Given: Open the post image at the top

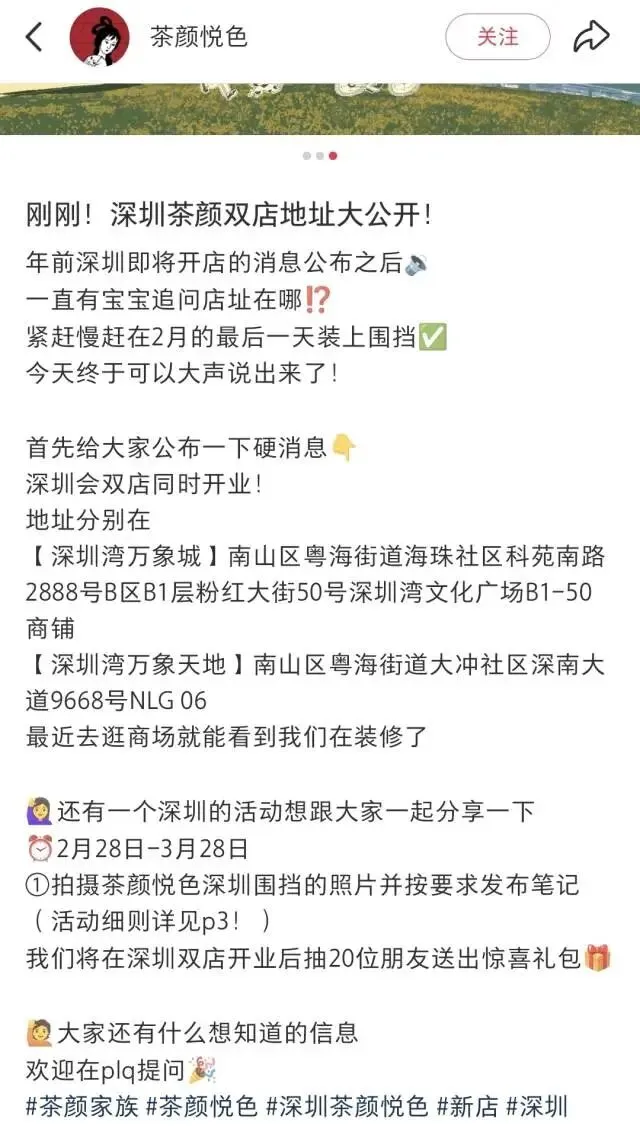Looking at the screenshot, I should [320, 109].
